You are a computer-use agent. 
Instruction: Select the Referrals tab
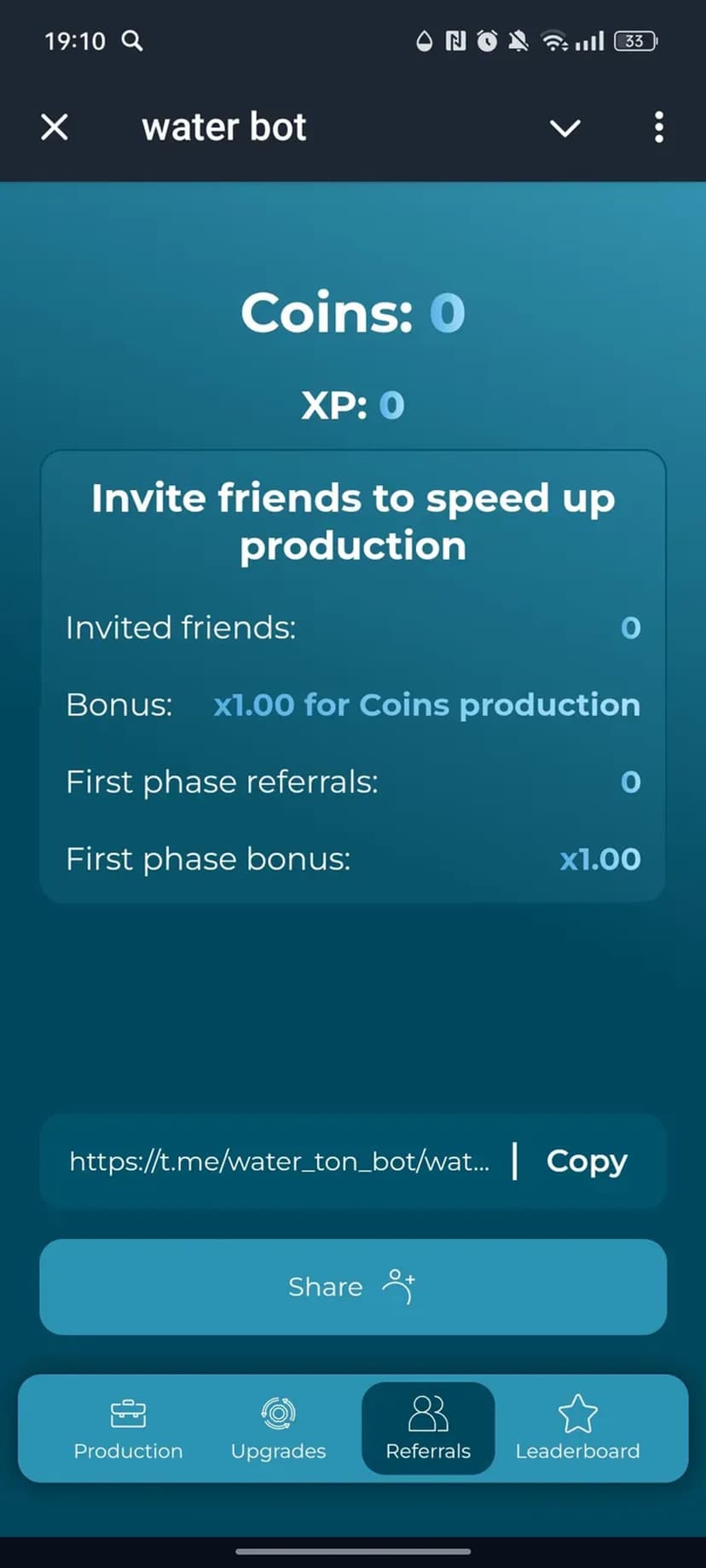pos(428,1429)
